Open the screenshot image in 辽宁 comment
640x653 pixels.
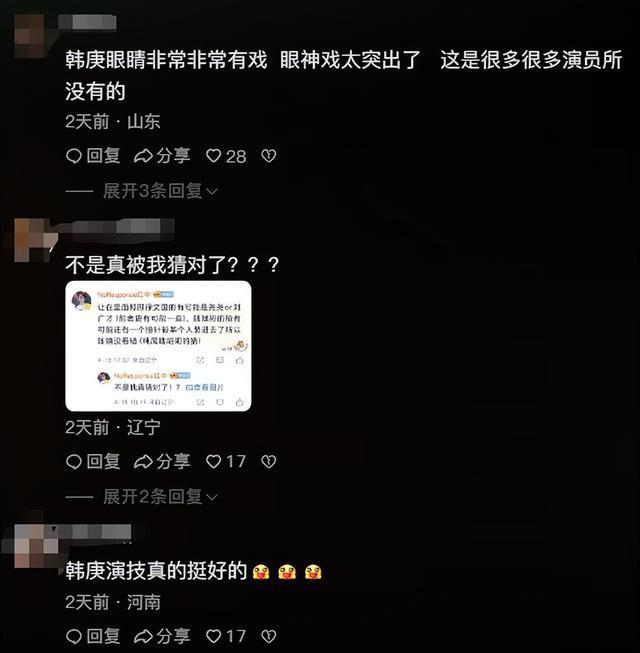(158, 346)
